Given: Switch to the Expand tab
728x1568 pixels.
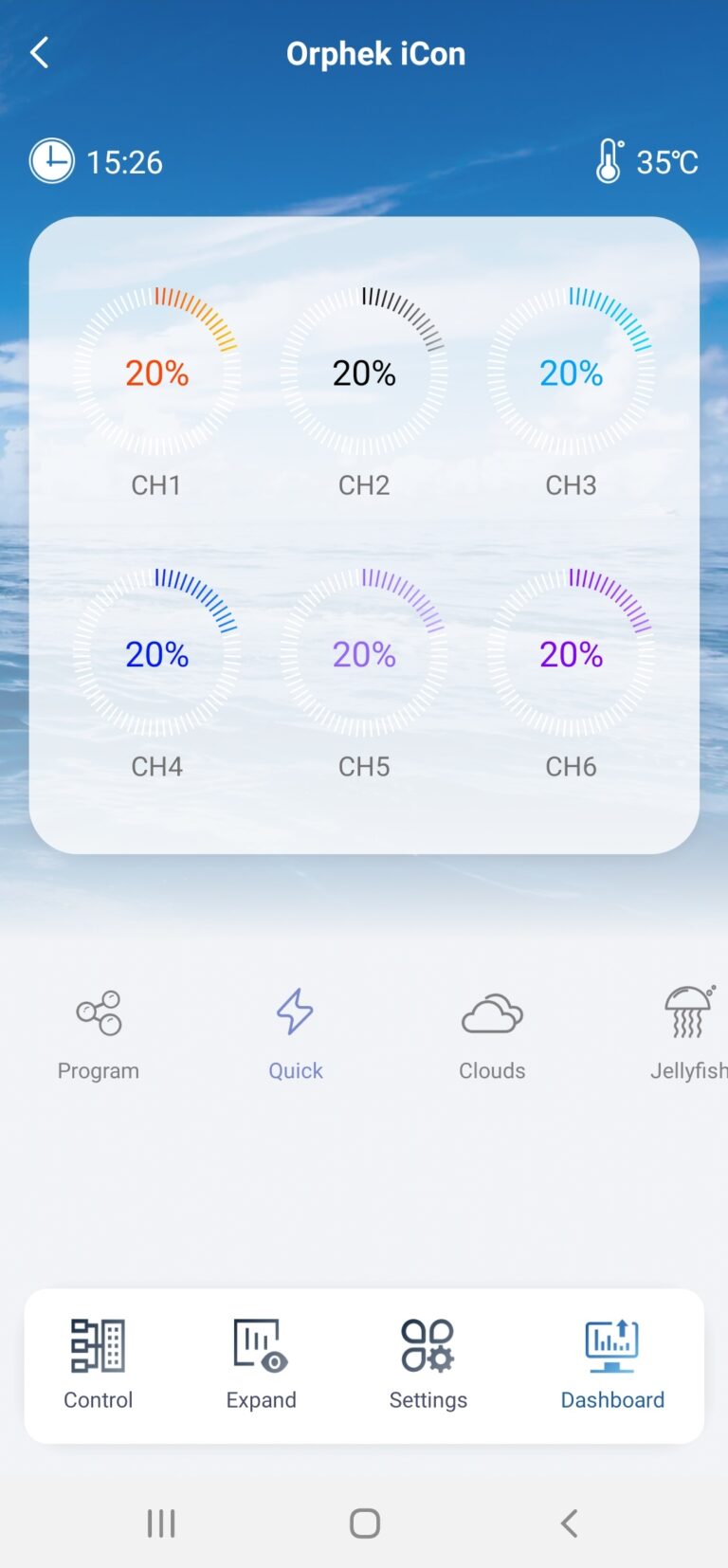Looking at the screenshot, I should click(262, 1364).
